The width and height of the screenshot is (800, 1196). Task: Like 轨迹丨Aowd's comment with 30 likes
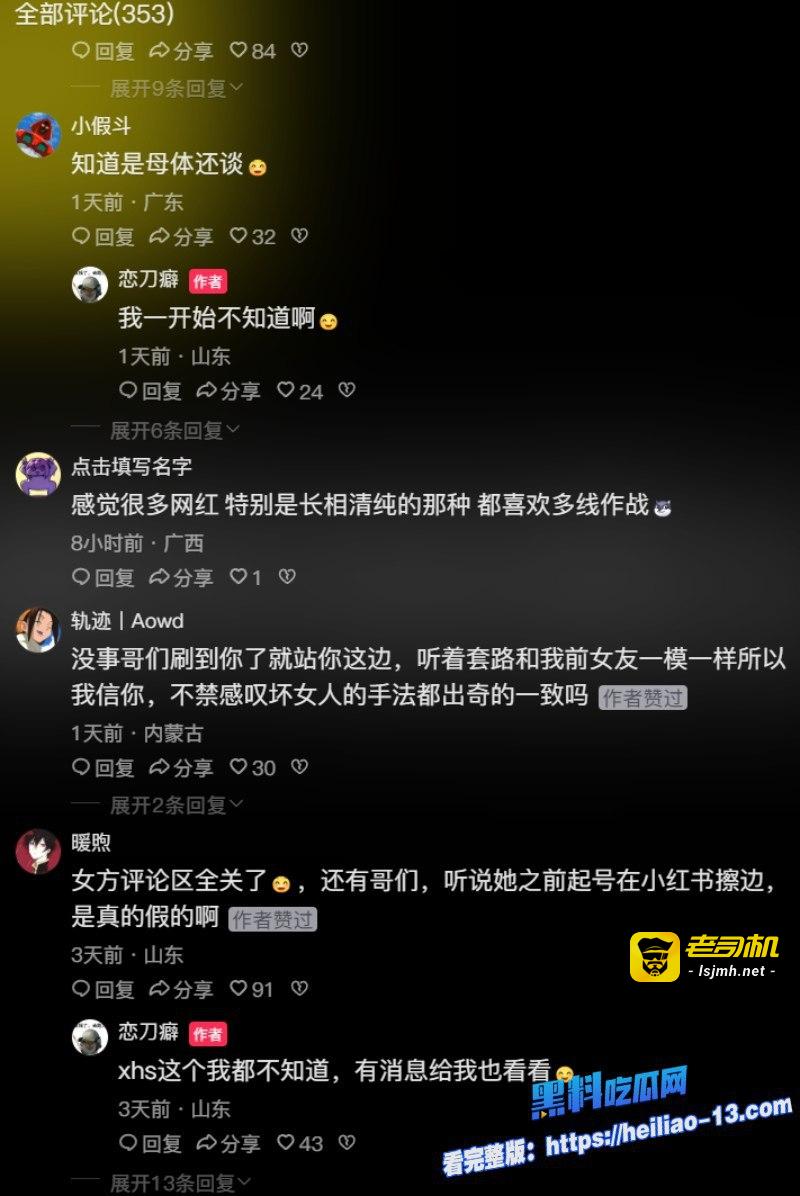click(252, 767)
